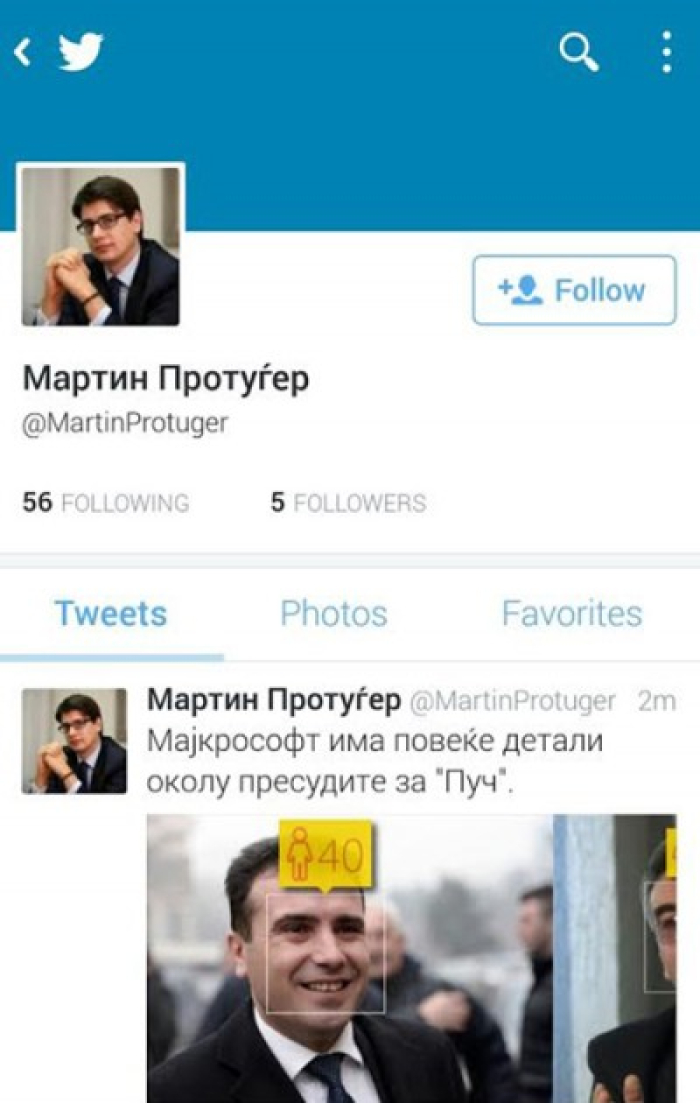Open the 56 Following list
Image resolution: width=700 pixels, height=1103 pixels.
(105, 503)
